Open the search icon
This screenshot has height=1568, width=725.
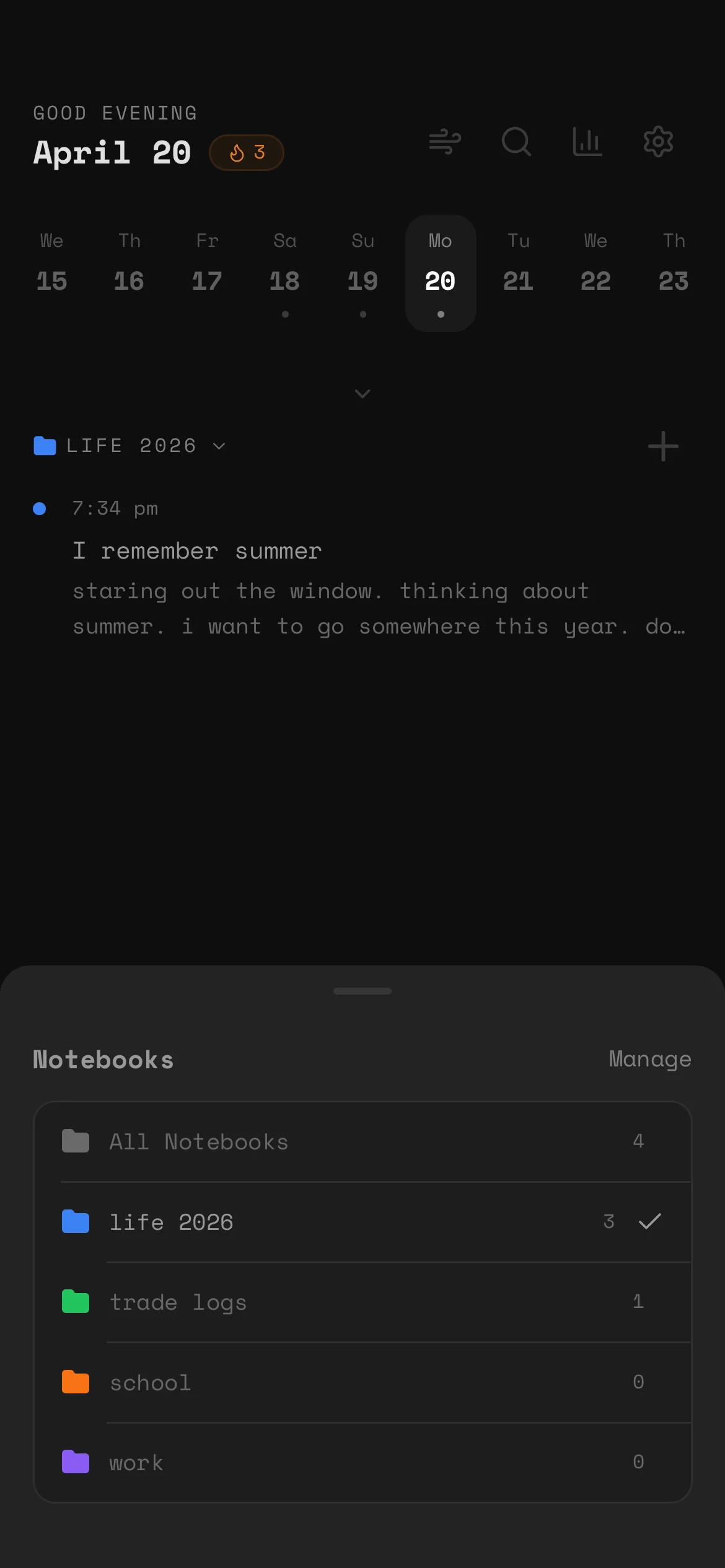516,142
